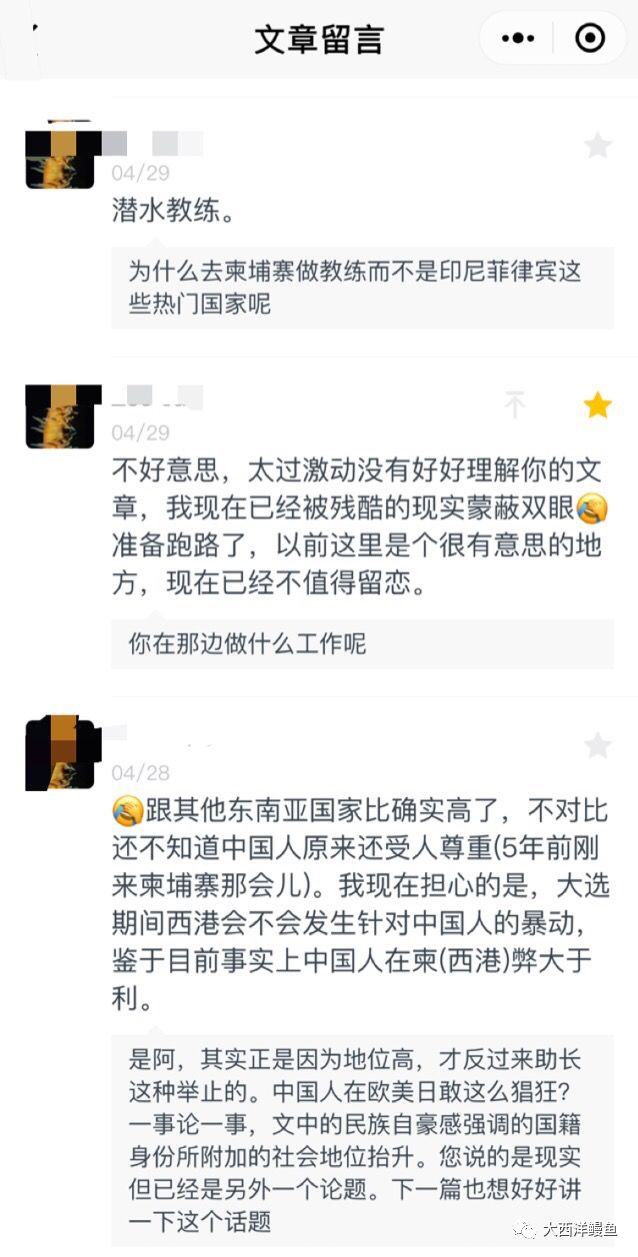Image resolution: width=638 pixels, height=1257 pixels.
Task: Open the mini program more options menu
Action: tap(518, 39)
